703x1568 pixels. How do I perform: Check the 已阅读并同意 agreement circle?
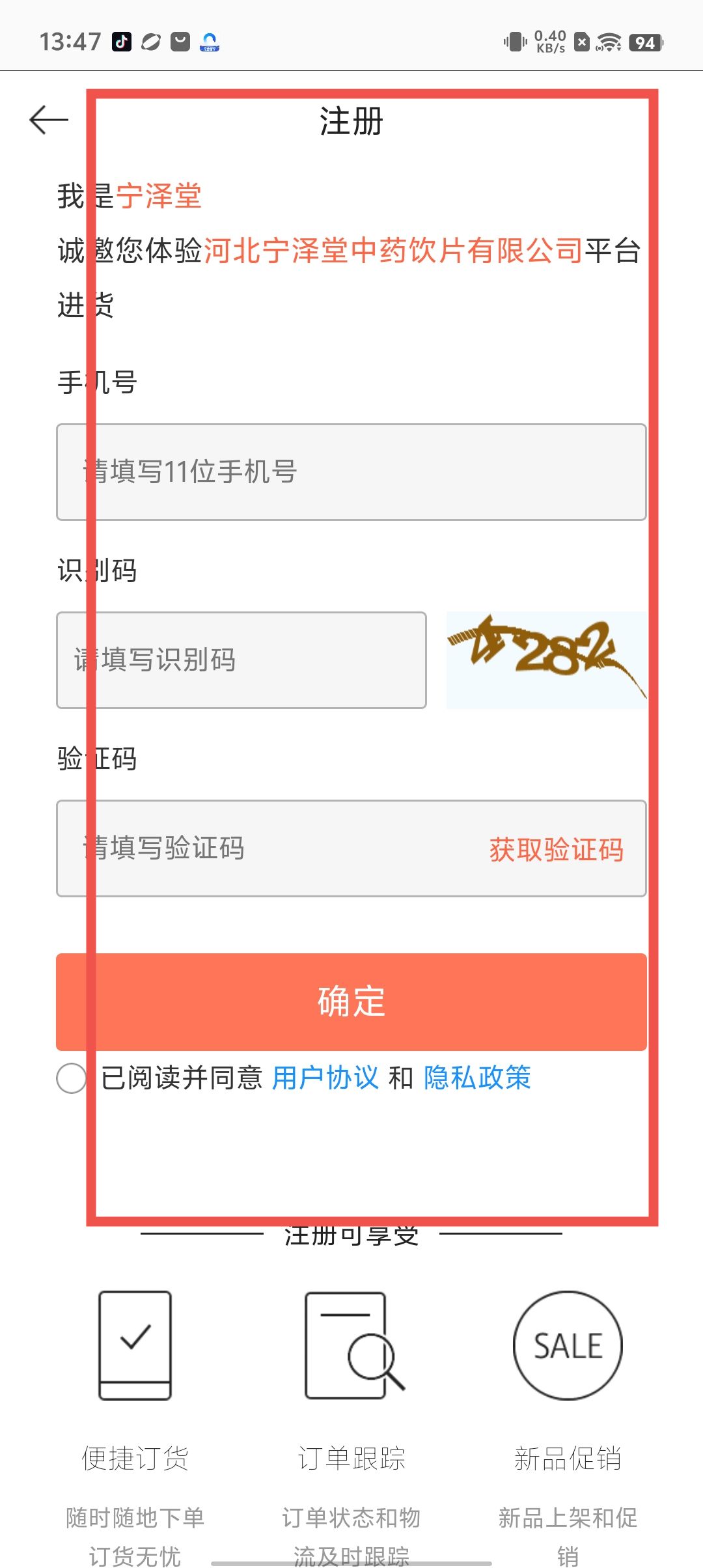pyautogui.click(x=72, y=1078)
